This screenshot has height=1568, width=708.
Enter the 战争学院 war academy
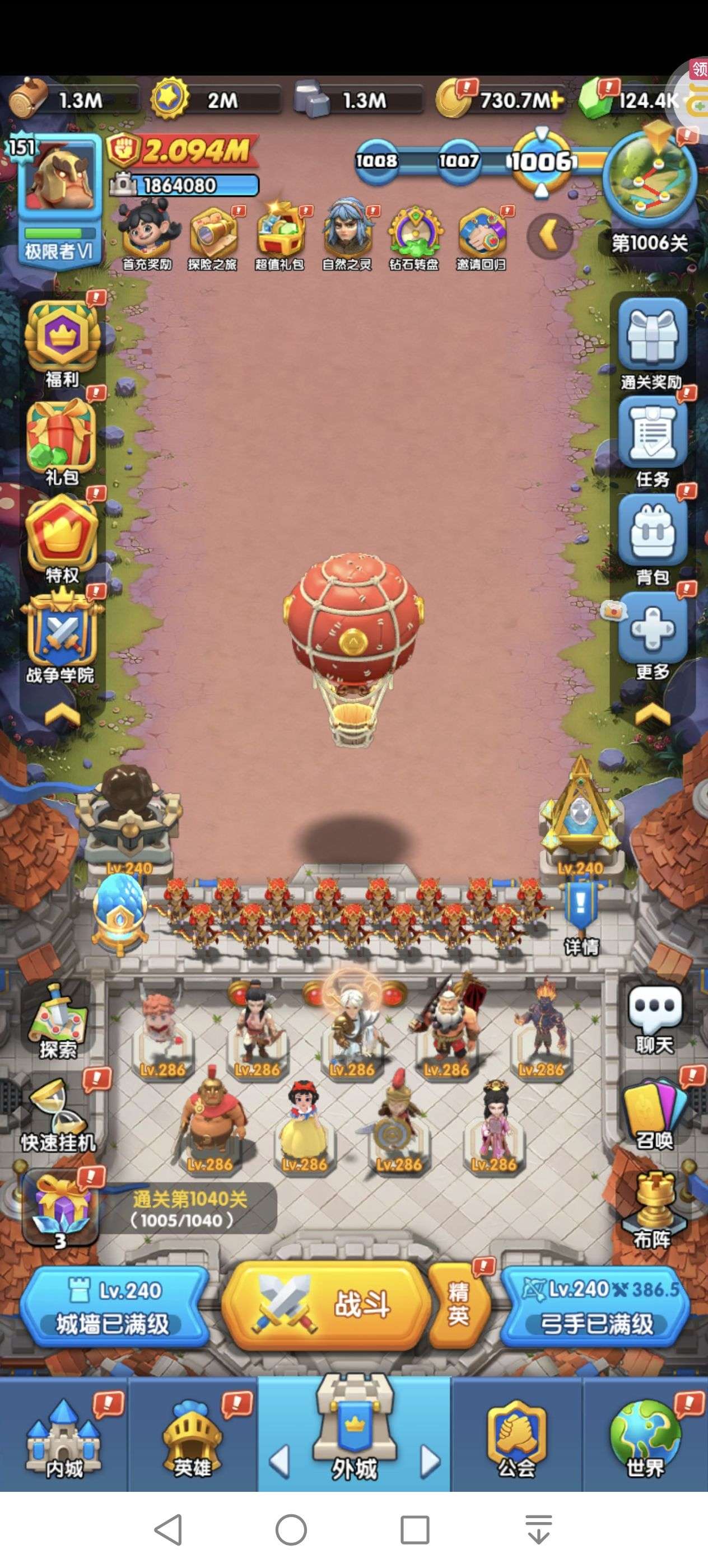pos(62,639)
